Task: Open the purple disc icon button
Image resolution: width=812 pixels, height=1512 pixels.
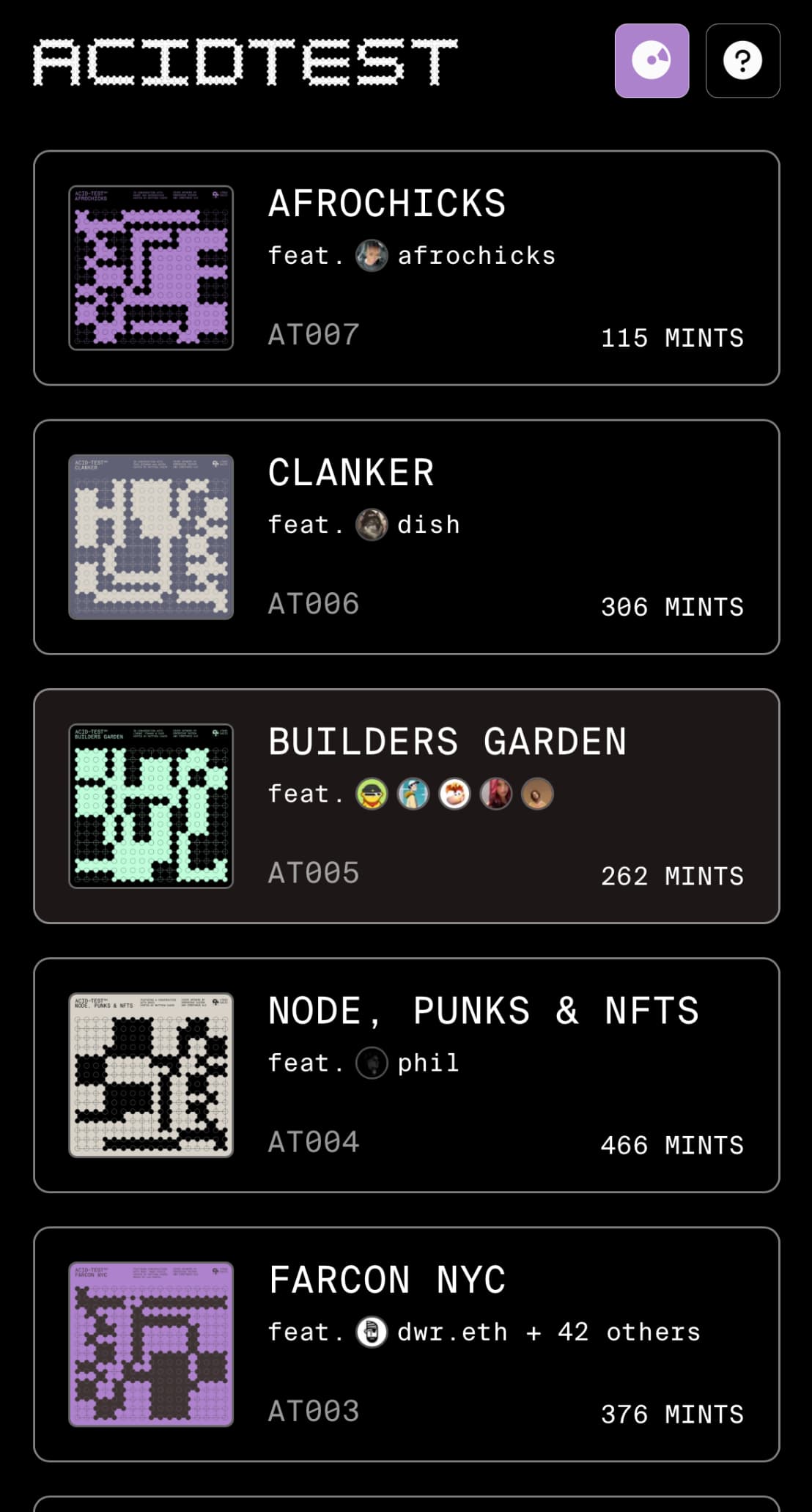Action: click(x=652, y=61)
